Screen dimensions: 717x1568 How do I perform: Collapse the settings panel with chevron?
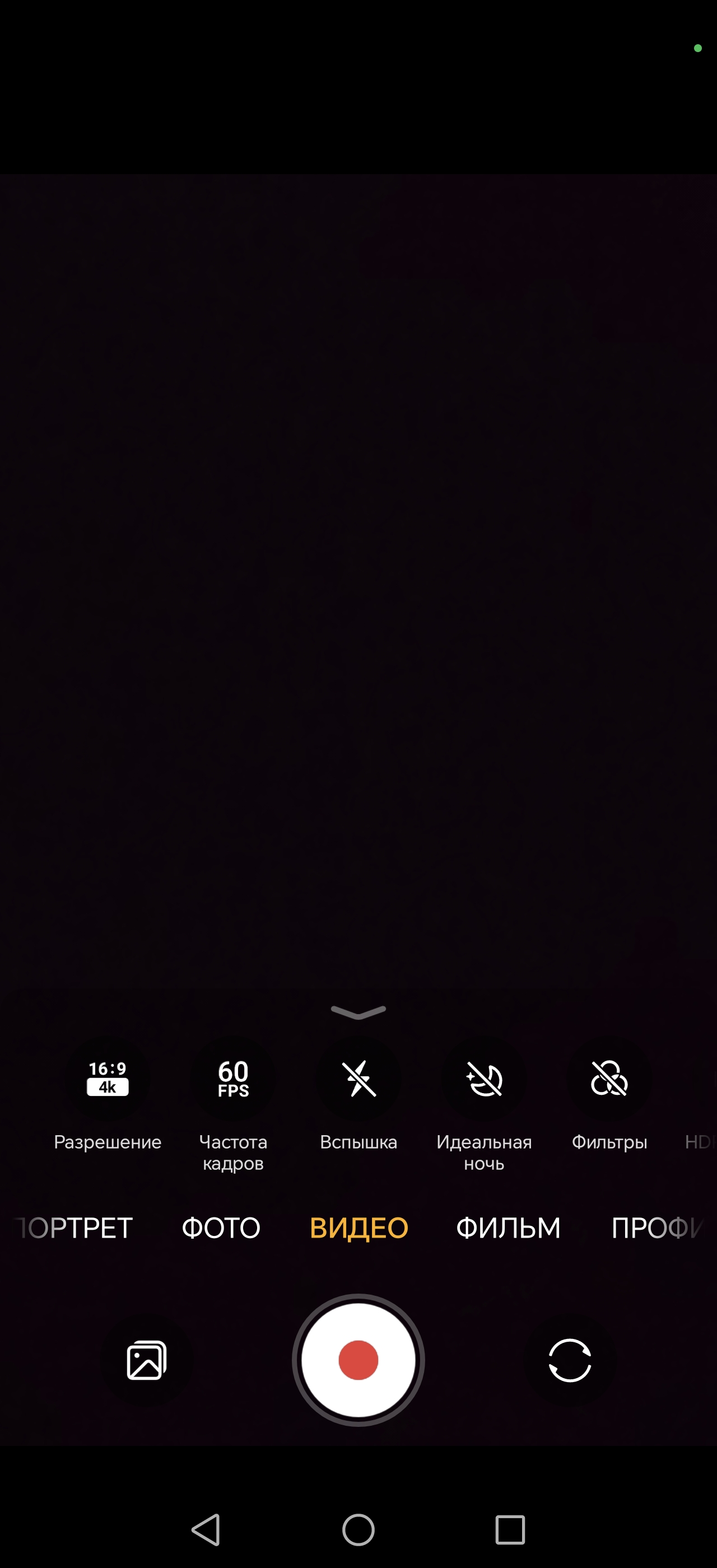tap(358, 1012)
